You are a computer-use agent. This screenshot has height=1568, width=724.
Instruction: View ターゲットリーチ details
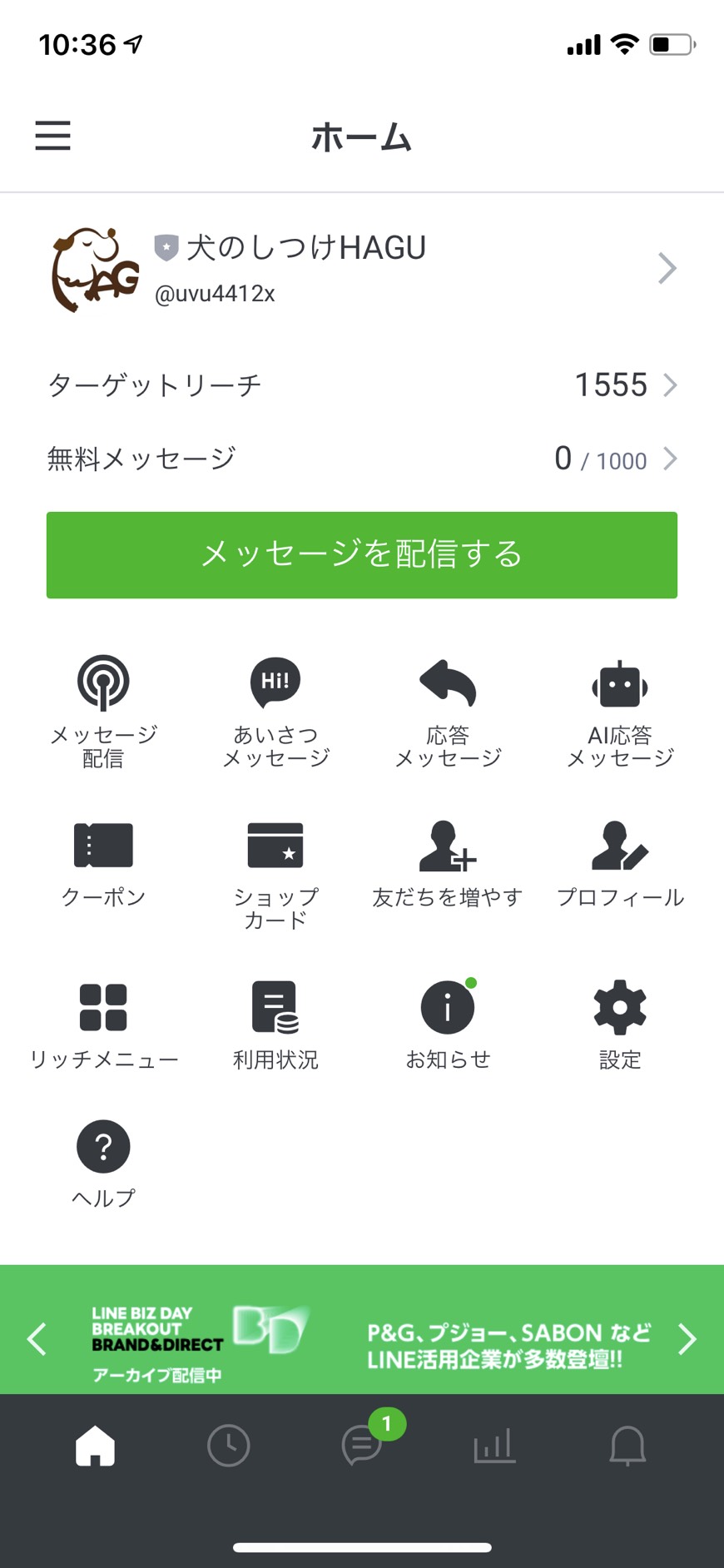point(362,385)
